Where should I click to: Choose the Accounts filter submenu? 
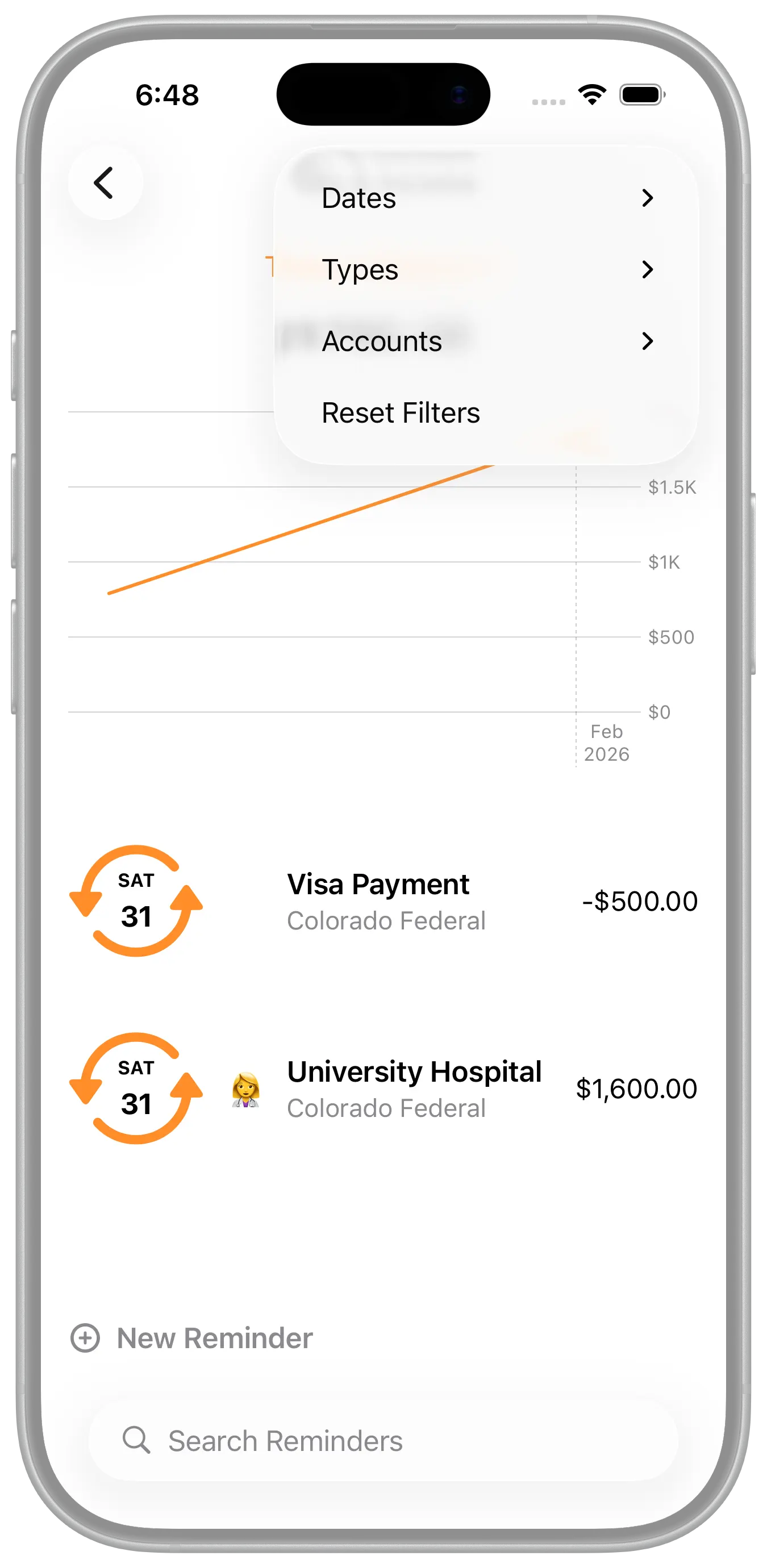486,341
